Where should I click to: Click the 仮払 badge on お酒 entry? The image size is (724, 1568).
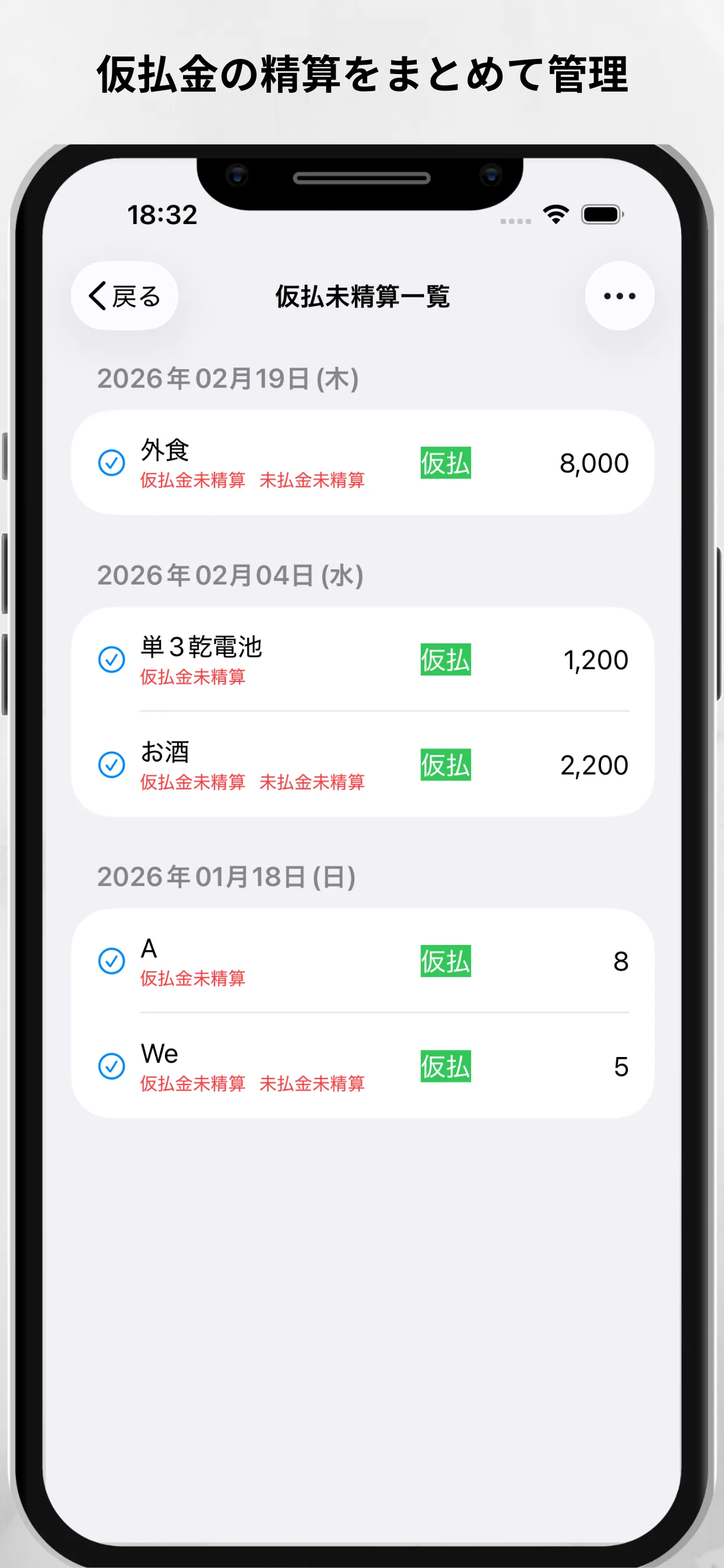click(x=445, y=765)
